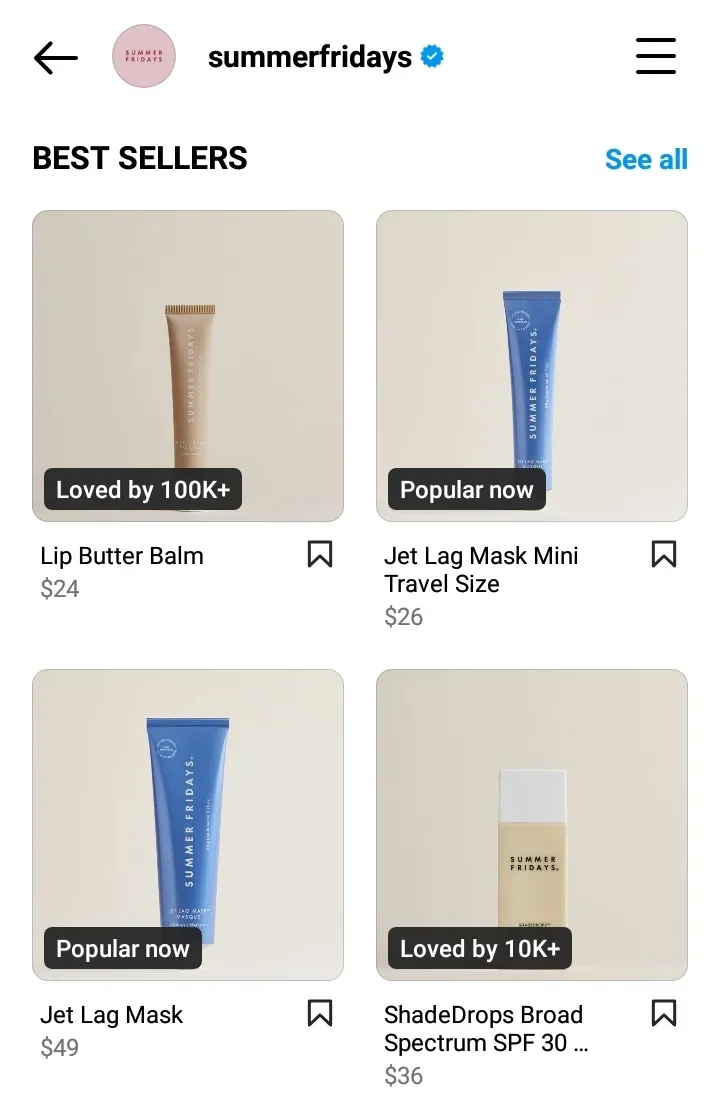Open Jet Lag Mask Mini Travel Size
This screenshot has height=1111, width=720.
click(532, 366)
